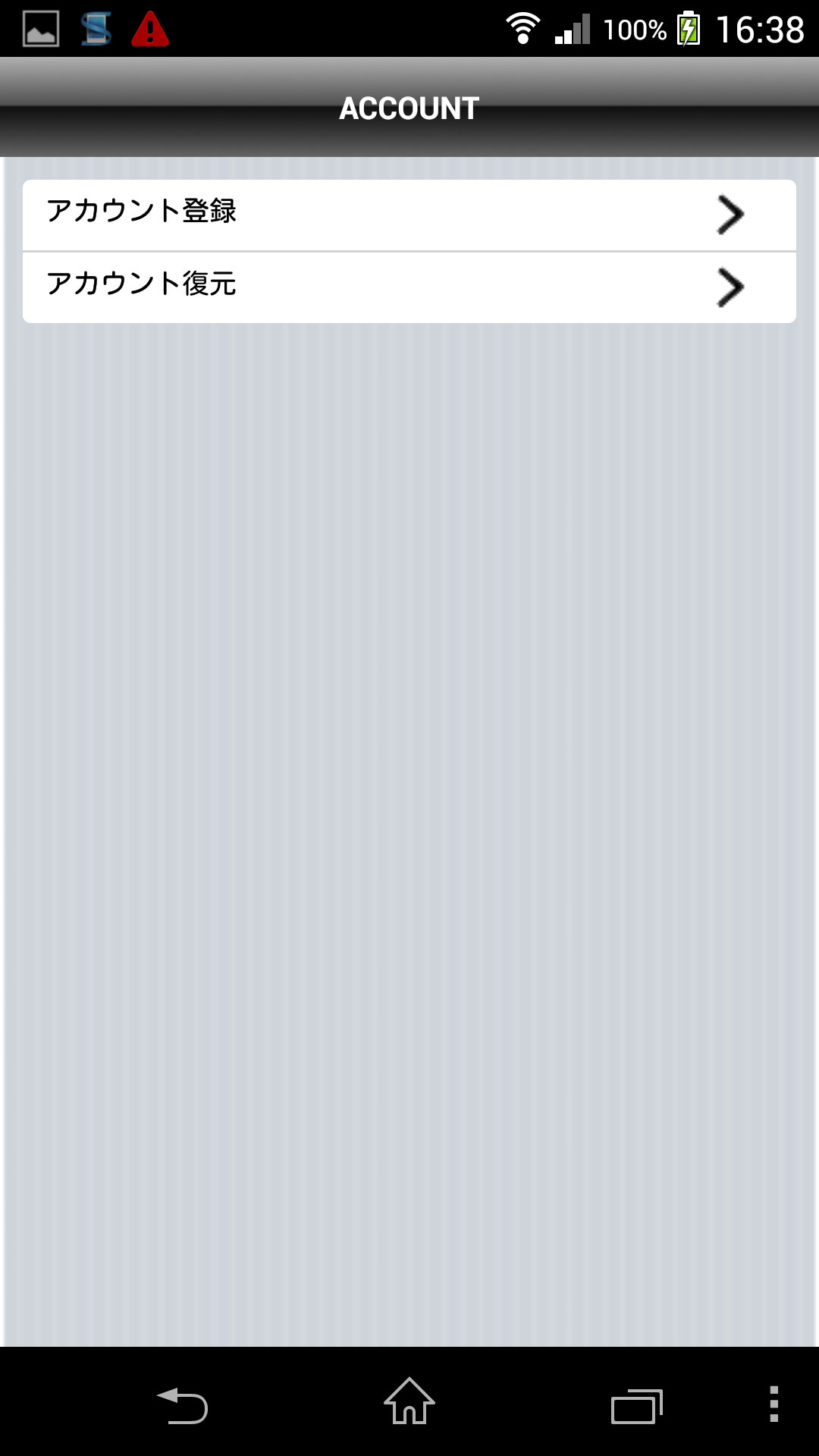Open the navigation bar overflow menu
819x1456 pixels.
click(x=773, y=1404)
